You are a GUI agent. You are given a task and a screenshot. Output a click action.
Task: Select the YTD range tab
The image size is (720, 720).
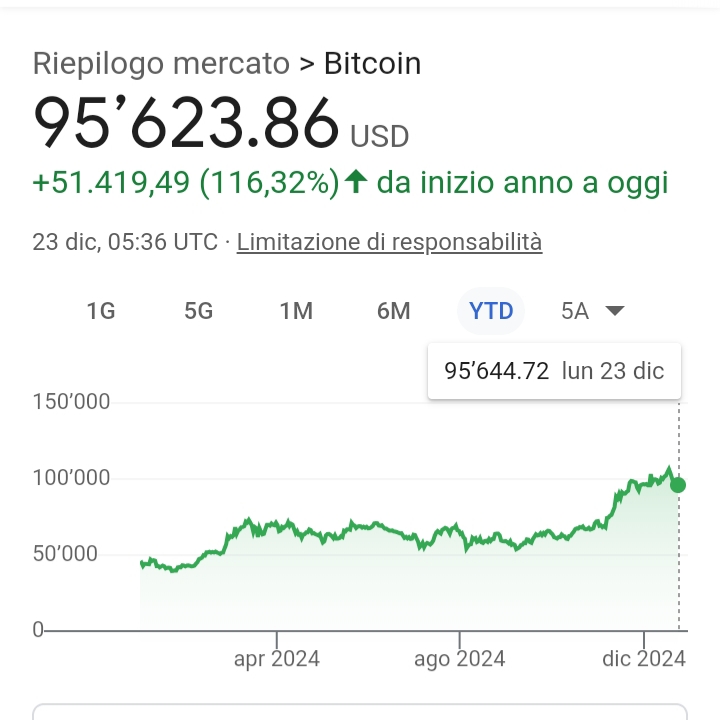491,311
